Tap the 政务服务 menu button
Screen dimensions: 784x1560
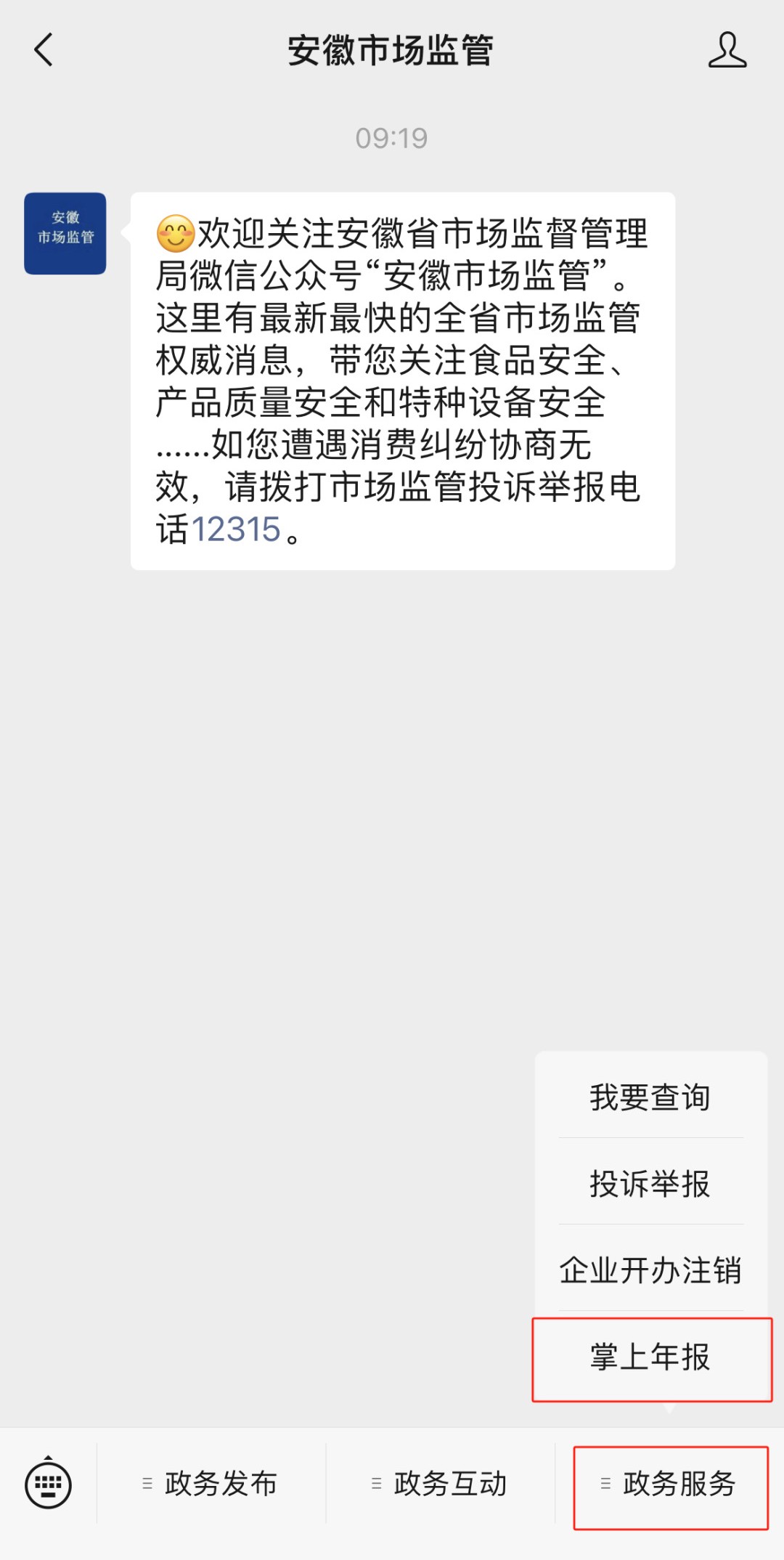(669, 1483)
